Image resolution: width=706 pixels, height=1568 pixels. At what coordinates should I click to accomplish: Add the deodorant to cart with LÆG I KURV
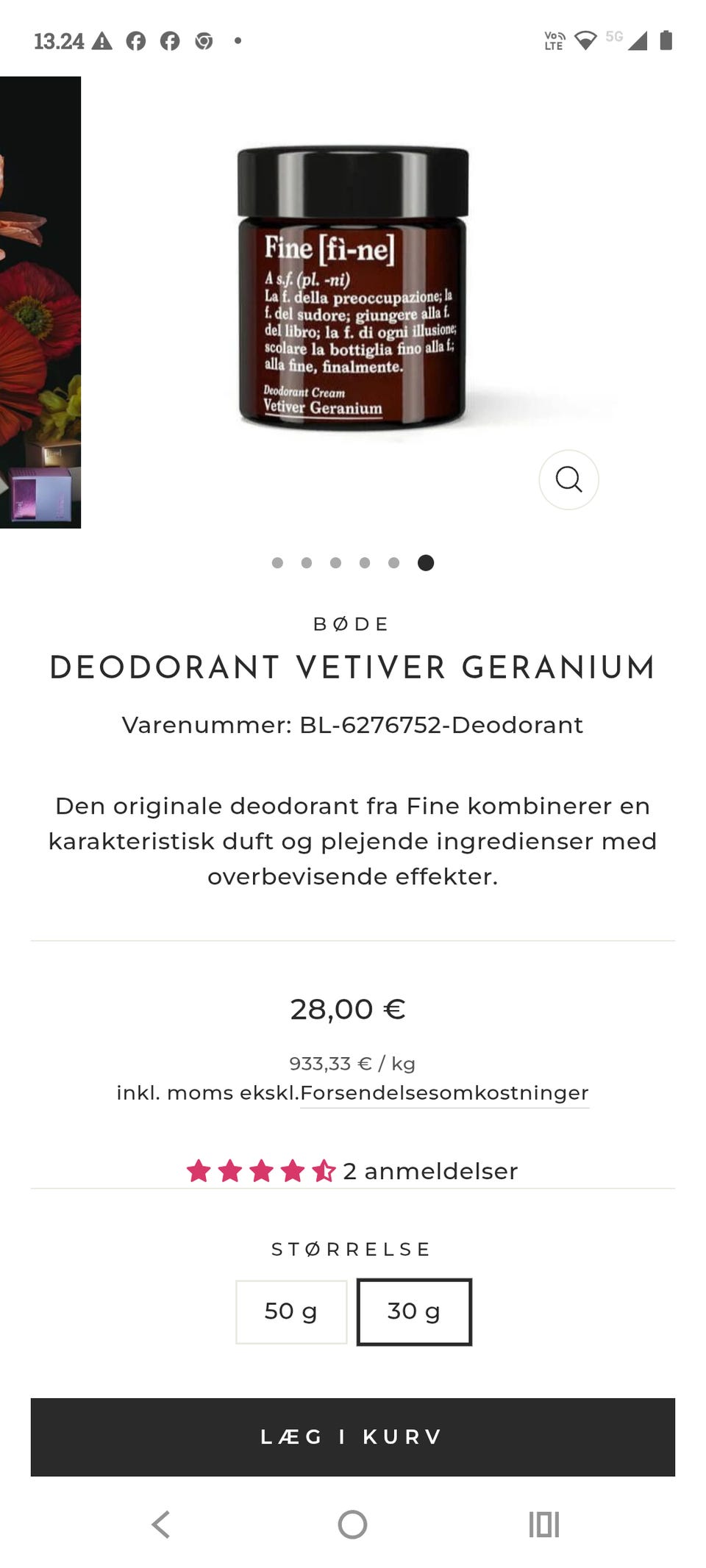(352, 1437)
